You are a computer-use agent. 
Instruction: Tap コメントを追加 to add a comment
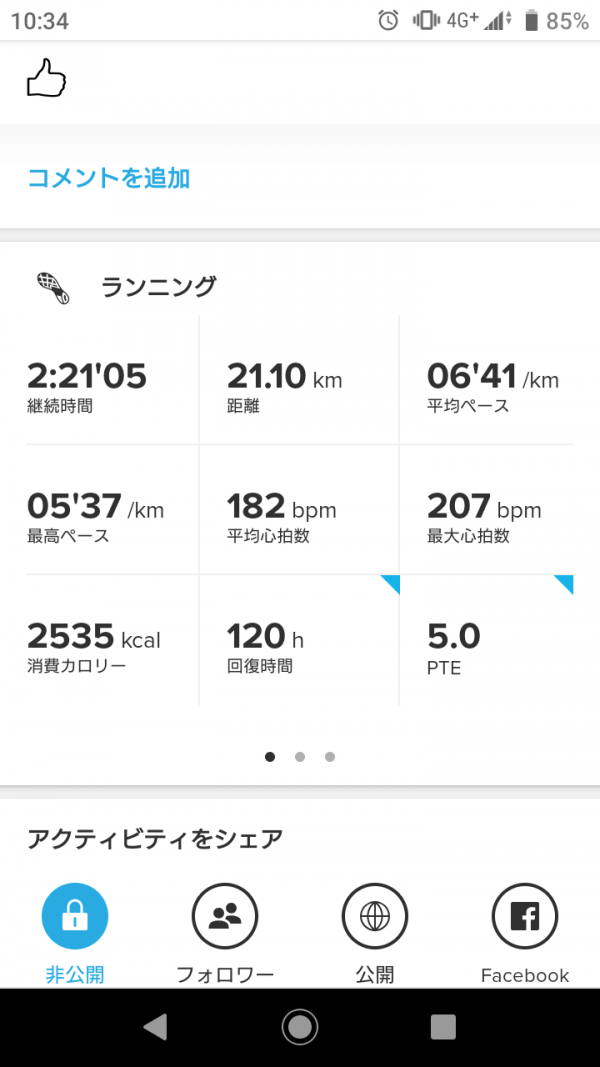point(109,178)
